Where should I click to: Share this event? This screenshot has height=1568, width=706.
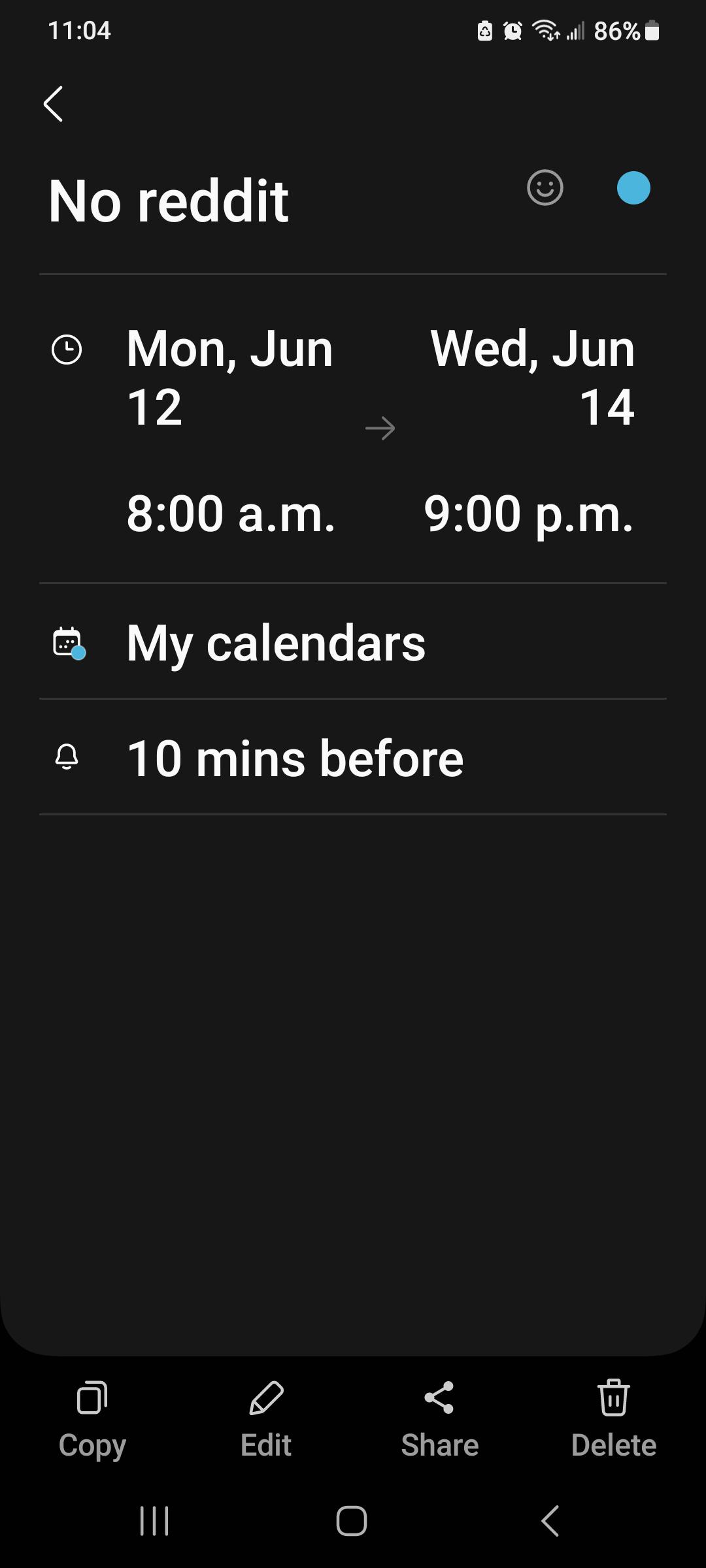click(439, 1419)
